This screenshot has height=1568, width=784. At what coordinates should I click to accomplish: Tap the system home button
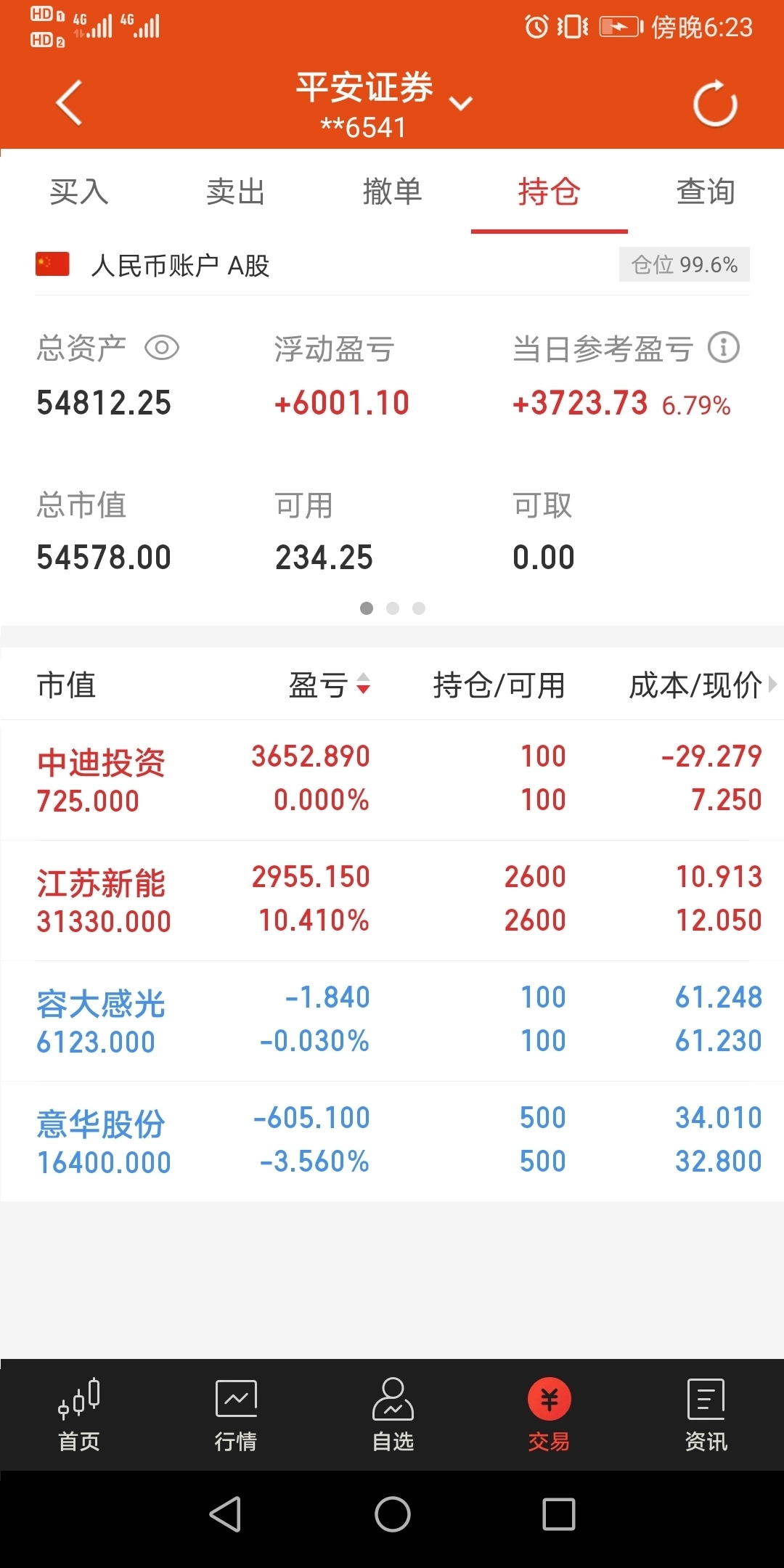(392, 1514)
